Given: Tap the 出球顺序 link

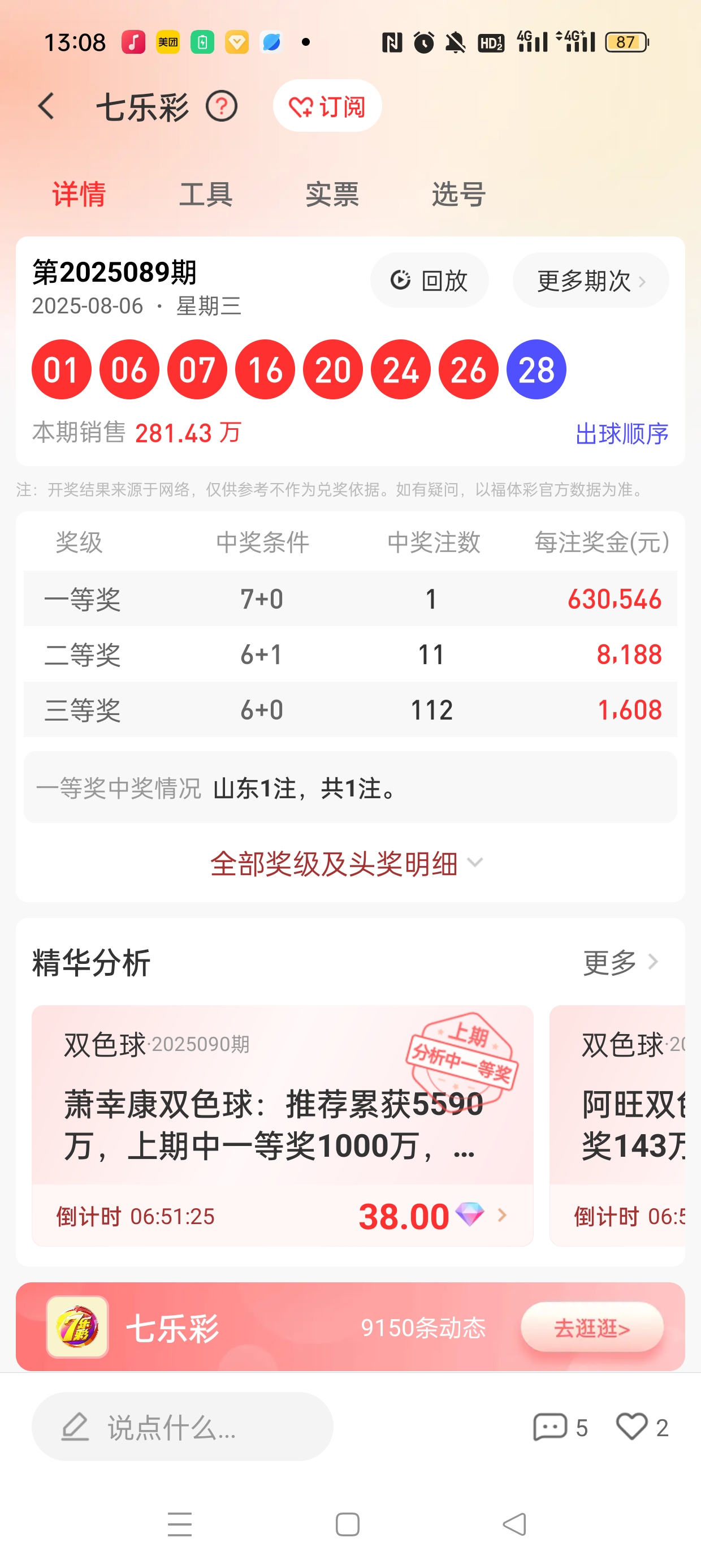Looking at the screenshot, I should 622,434.
